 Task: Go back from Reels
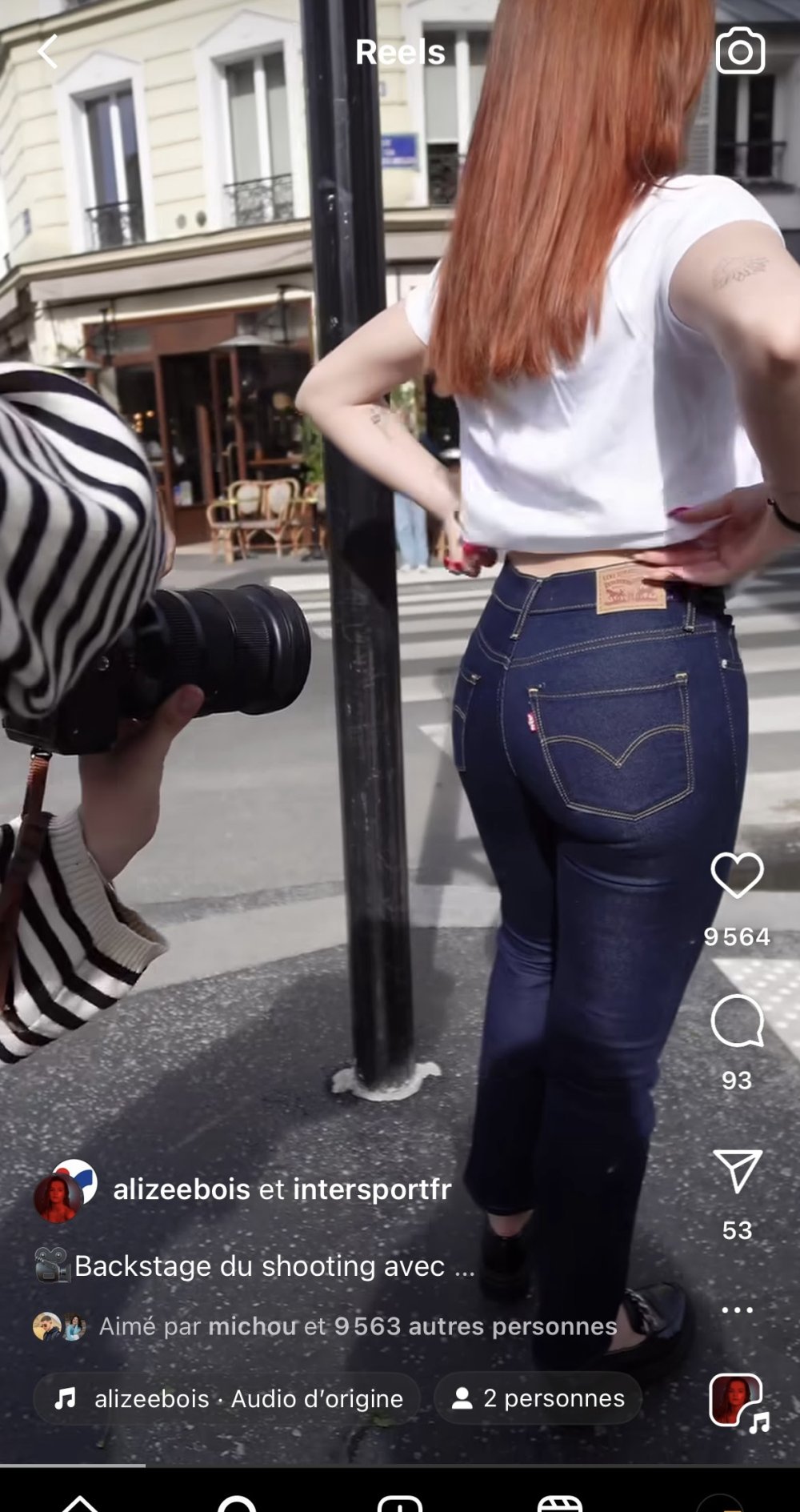tap(48, 52)
